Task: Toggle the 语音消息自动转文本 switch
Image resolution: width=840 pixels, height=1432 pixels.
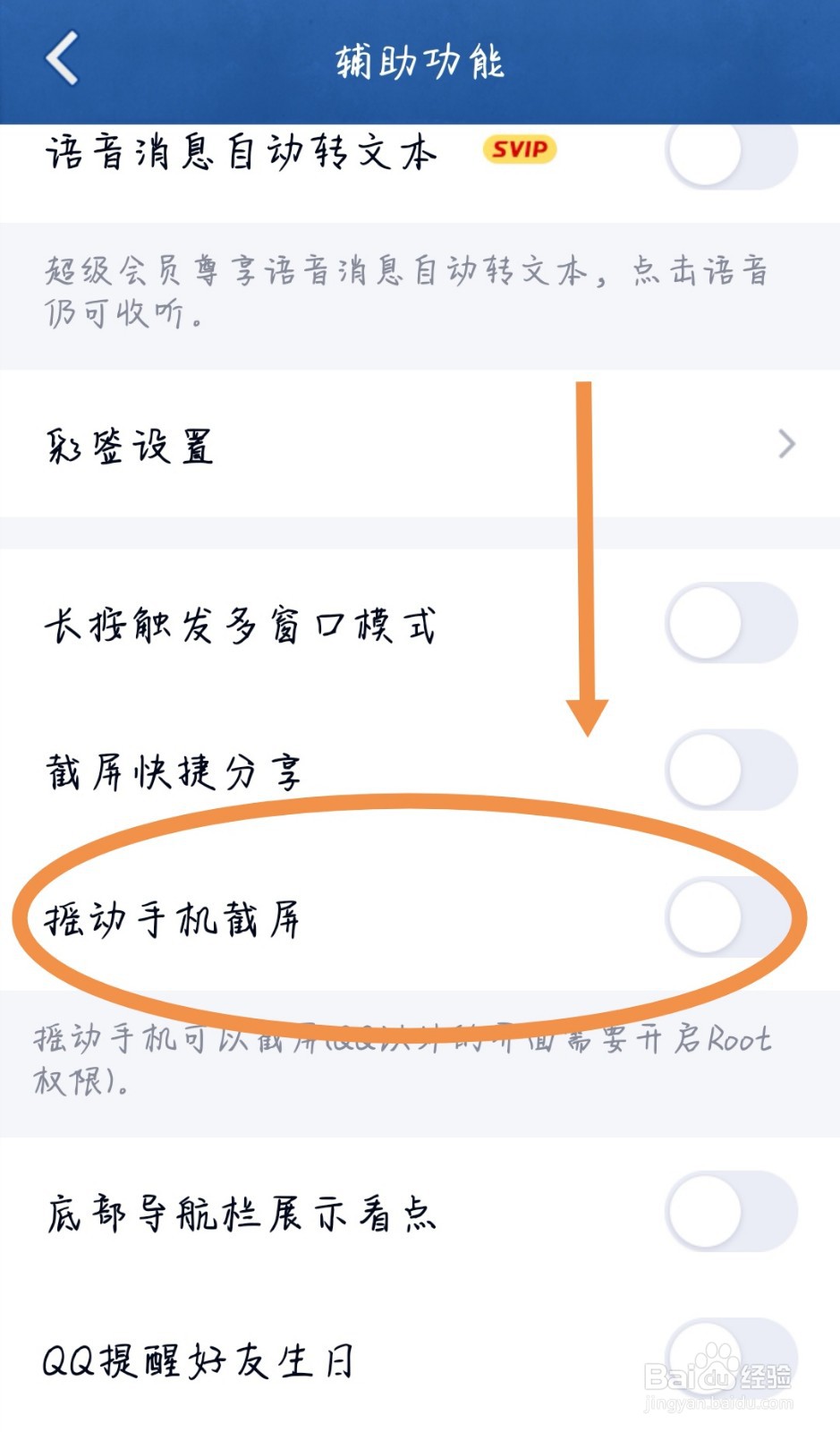Action: click(729, 152)
